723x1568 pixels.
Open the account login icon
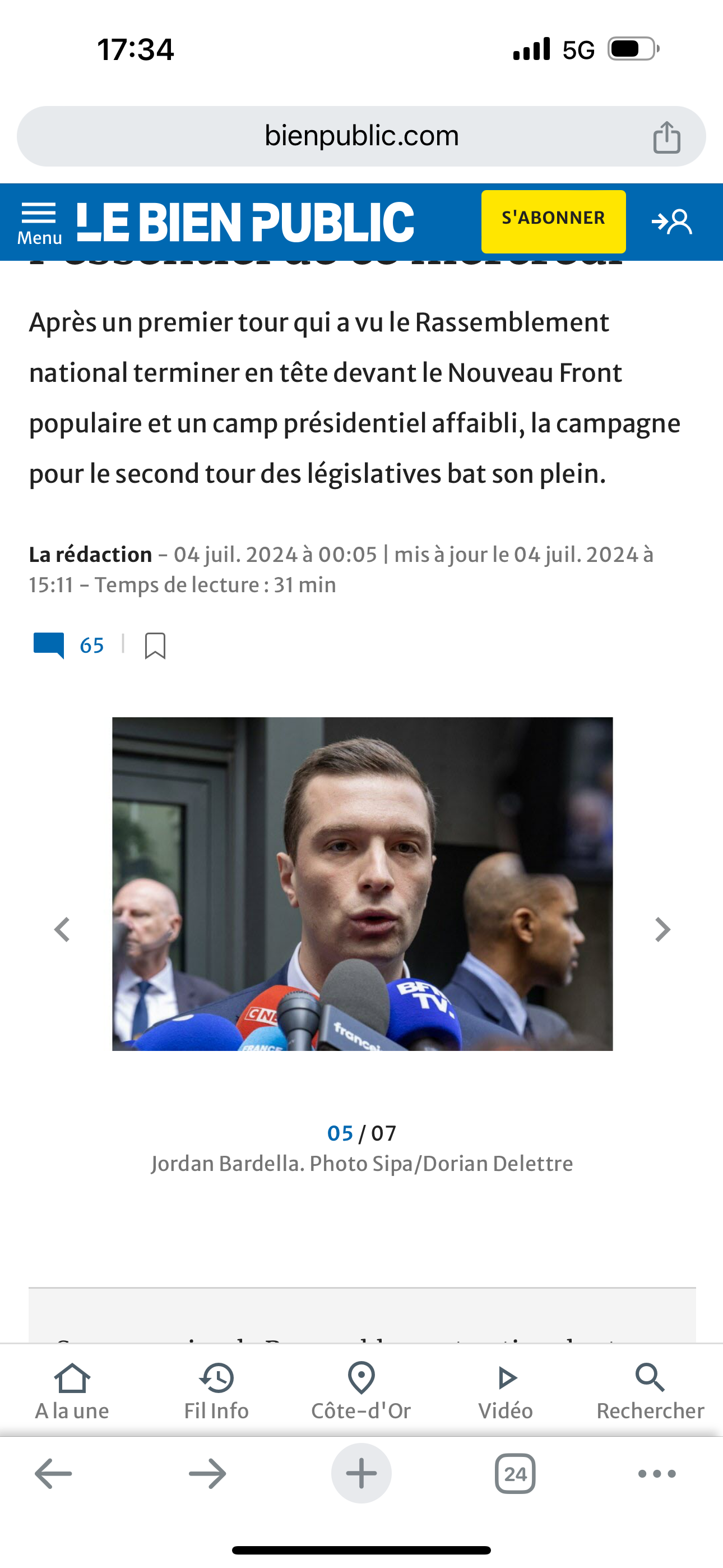coord(672,222)
